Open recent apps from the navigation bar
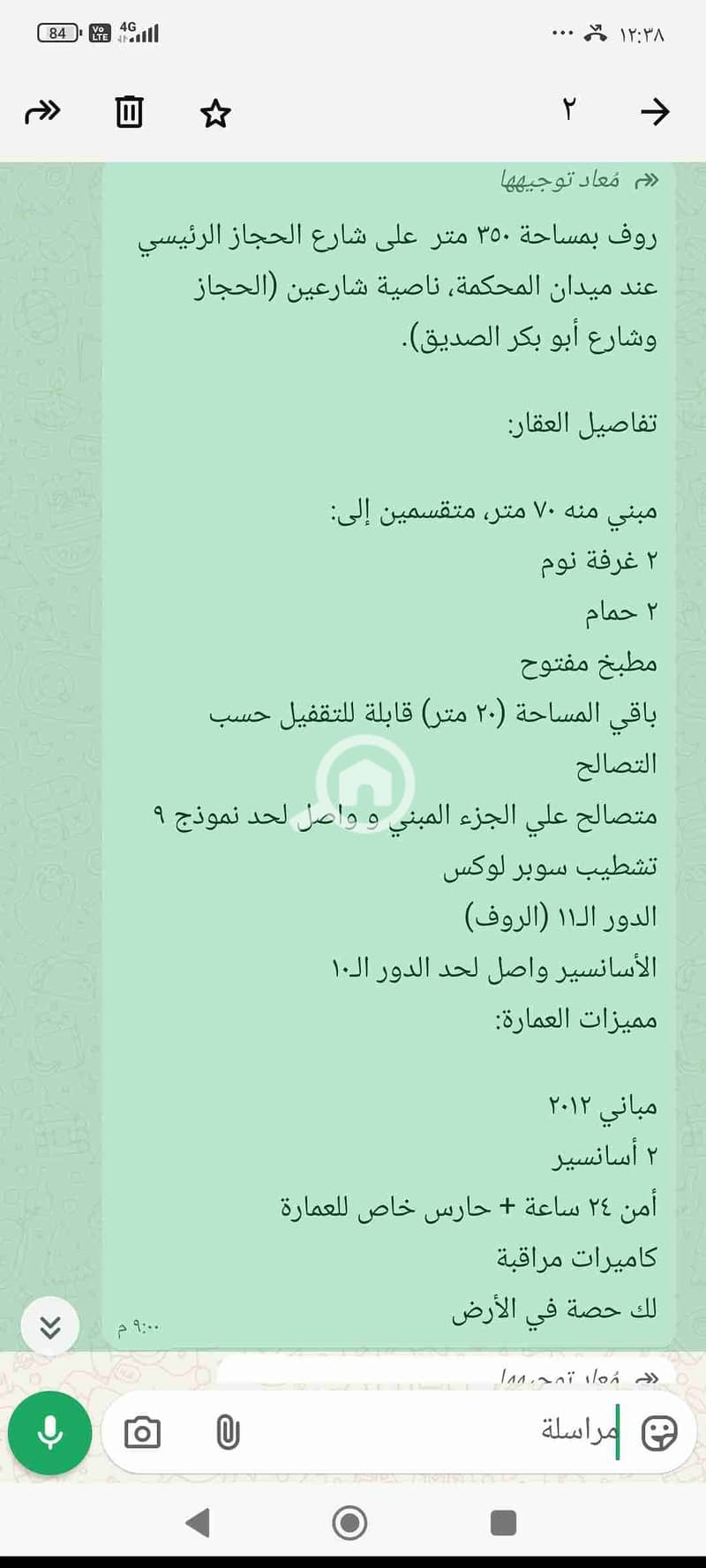This screenshot has height=1568, width=706. click(x=503, y=1523)
